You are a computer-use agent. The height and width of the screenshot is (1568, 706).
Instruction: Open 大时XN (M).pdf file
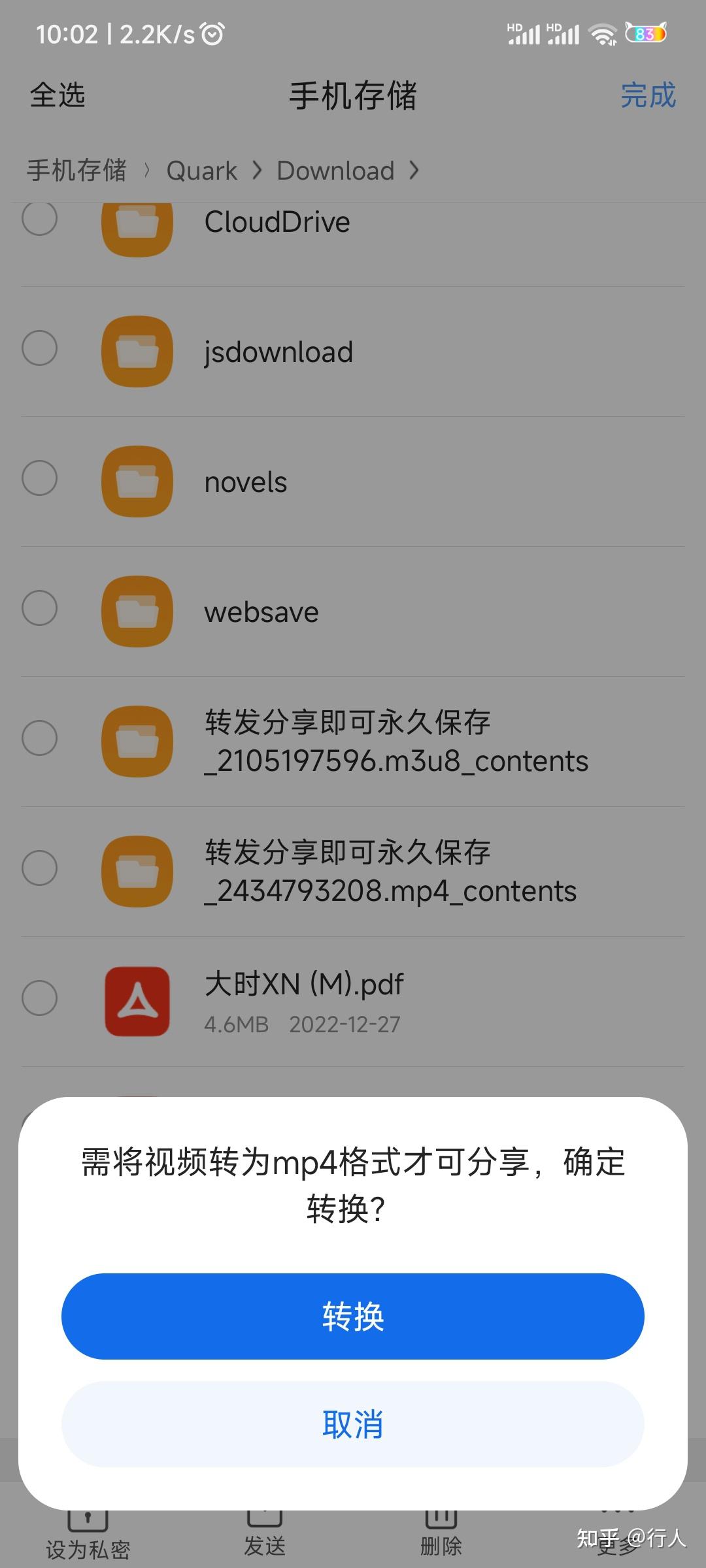pyautogui.click(x=353, y=1002)
